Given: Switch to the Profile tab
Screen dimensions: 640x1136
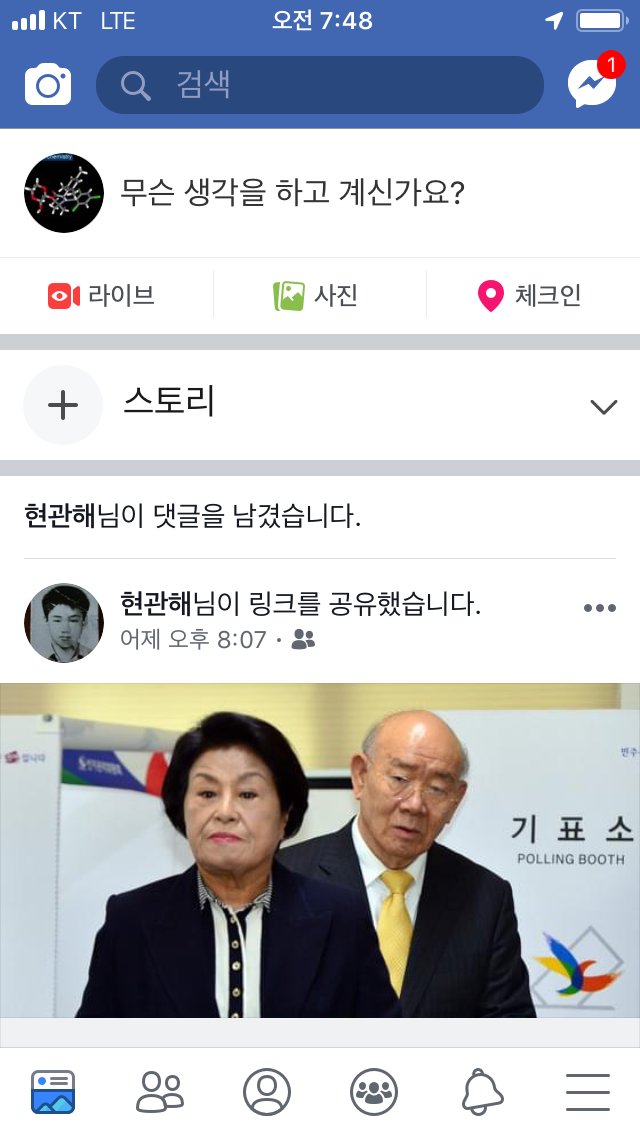Looking at the screenshot, I should (x=267, y=1092).
